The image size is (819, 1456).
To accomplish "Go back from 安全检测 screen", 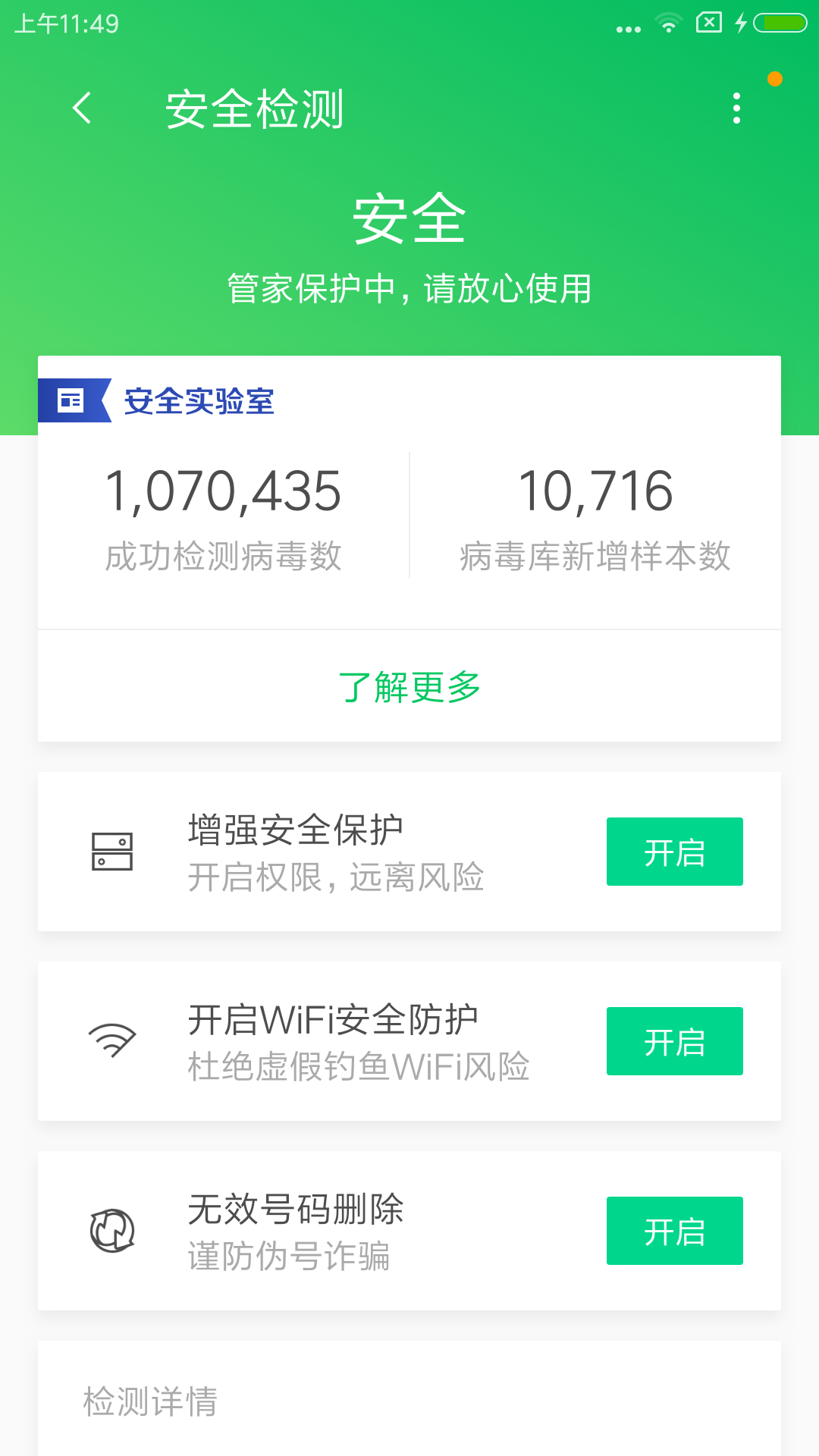I will point(82,108).
